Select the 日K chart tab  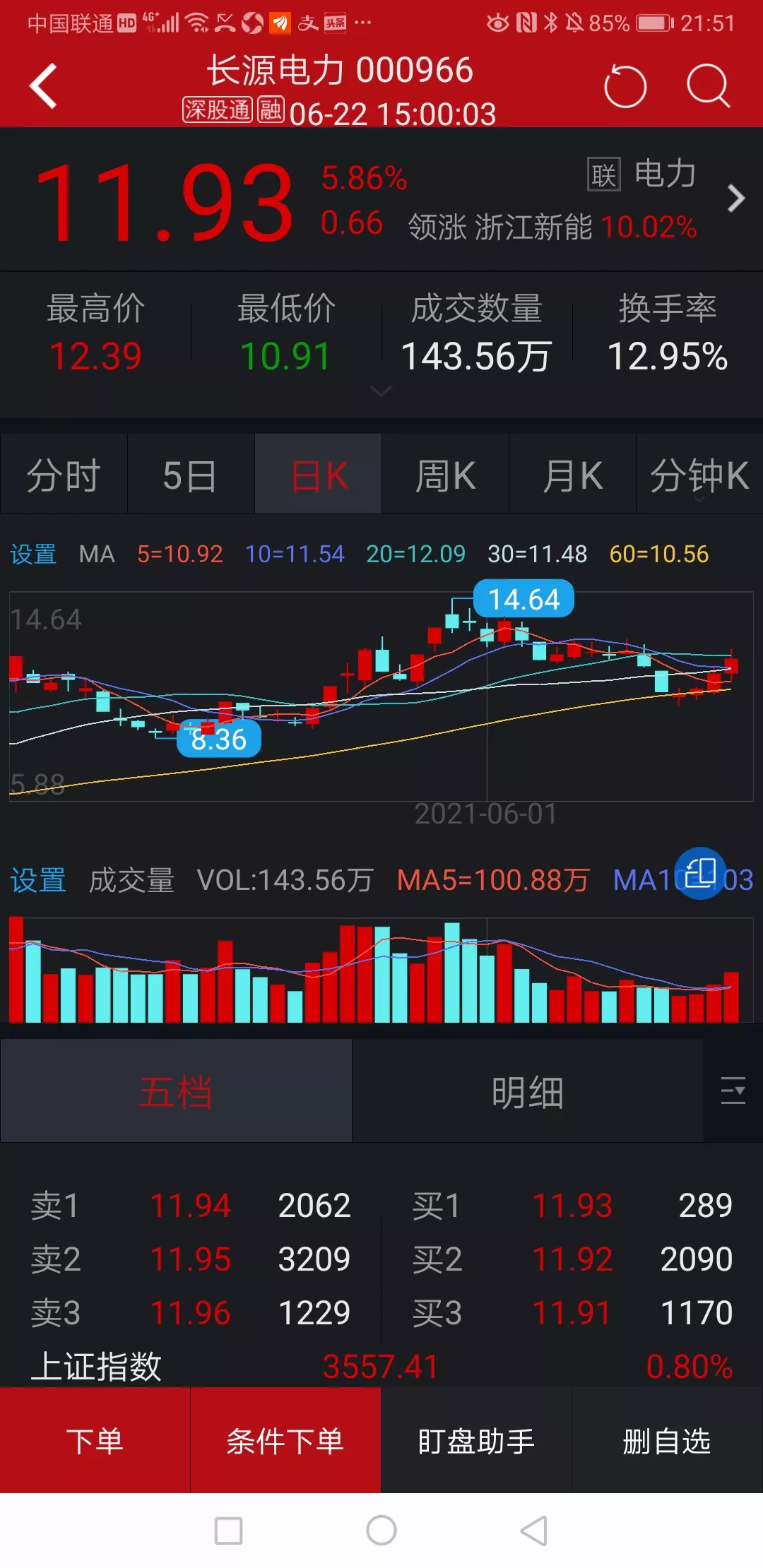pos(319,475)
